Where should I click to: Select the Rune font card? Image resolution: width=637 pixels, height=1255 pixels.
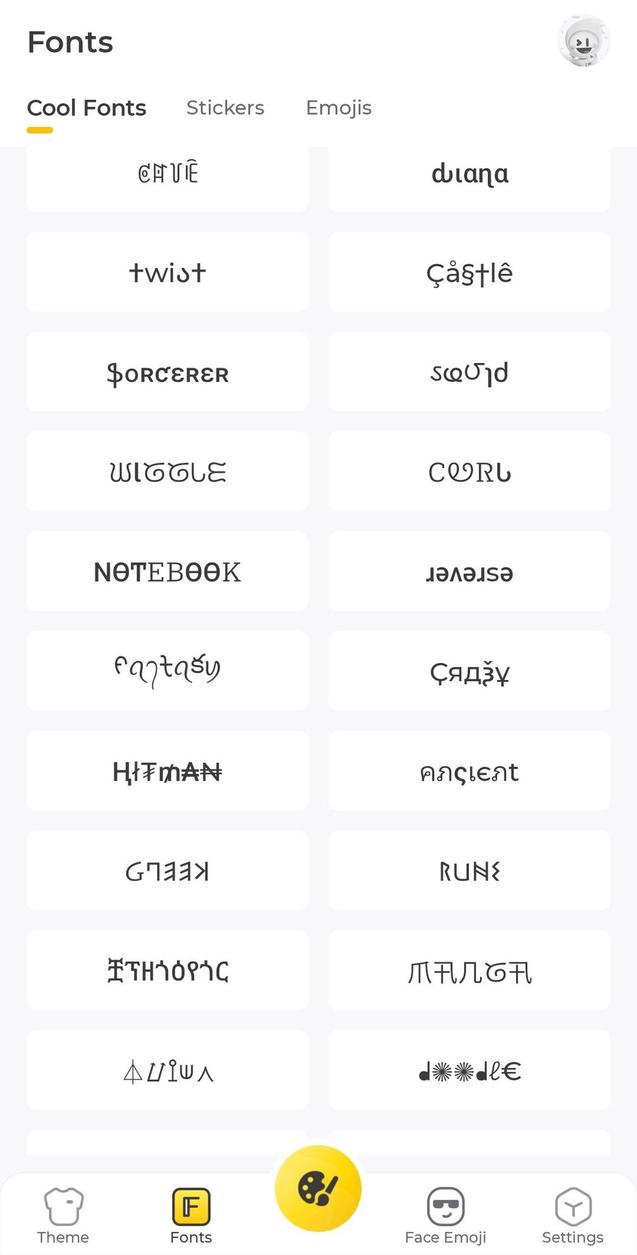[469, 871]
